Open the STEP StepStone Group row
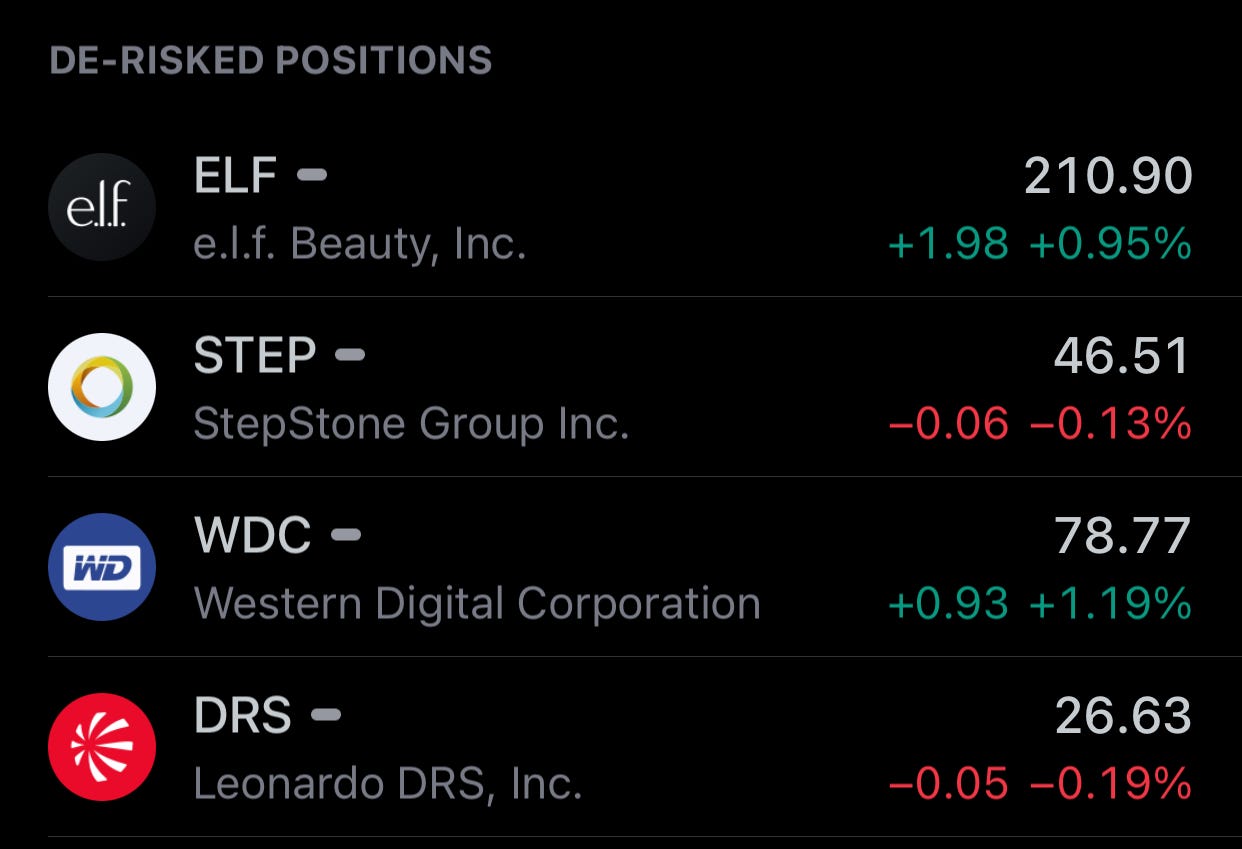The width and height of the screenshot is (1242, 849). coord(621,387)
